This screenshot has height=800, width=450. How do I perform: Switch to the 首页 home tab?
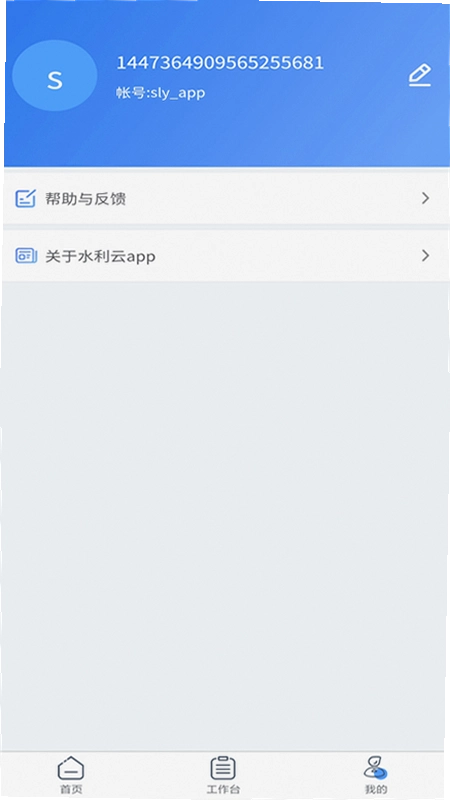coord(71,775)
